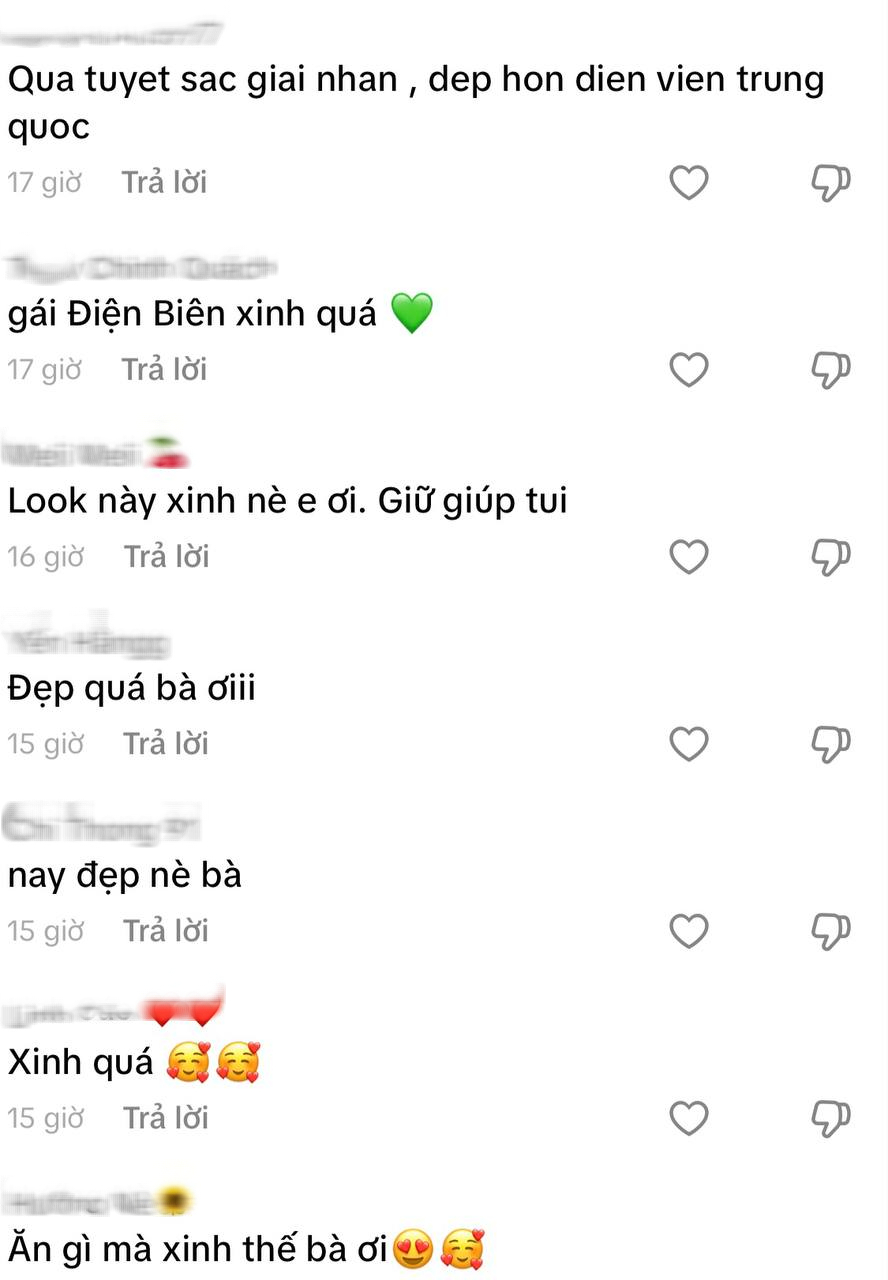Dislike the comment 'Look này xinh nè e ơi'
Screen dimensions: 888x1280
click(x=831, y=556)
